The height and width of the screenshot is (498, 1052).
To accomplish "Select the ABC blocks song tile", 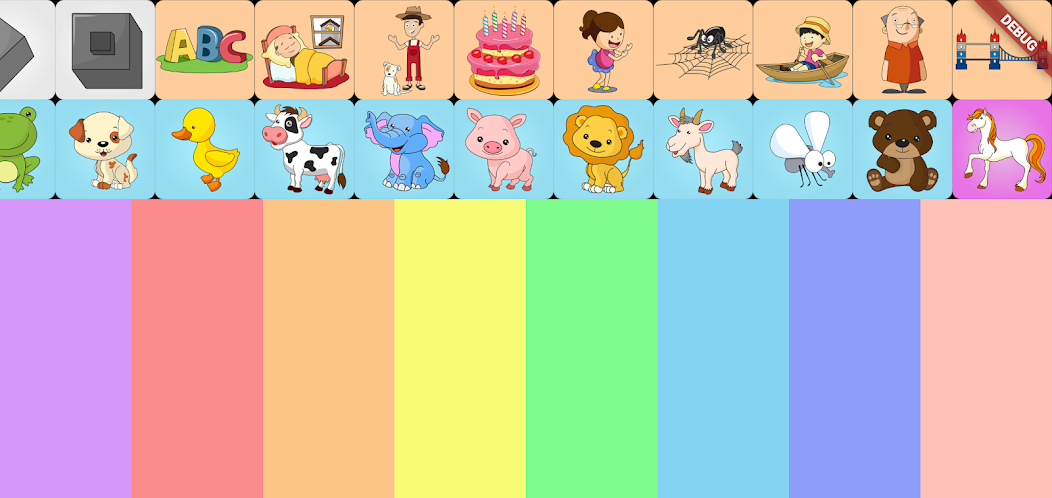I will click(205, 50).
